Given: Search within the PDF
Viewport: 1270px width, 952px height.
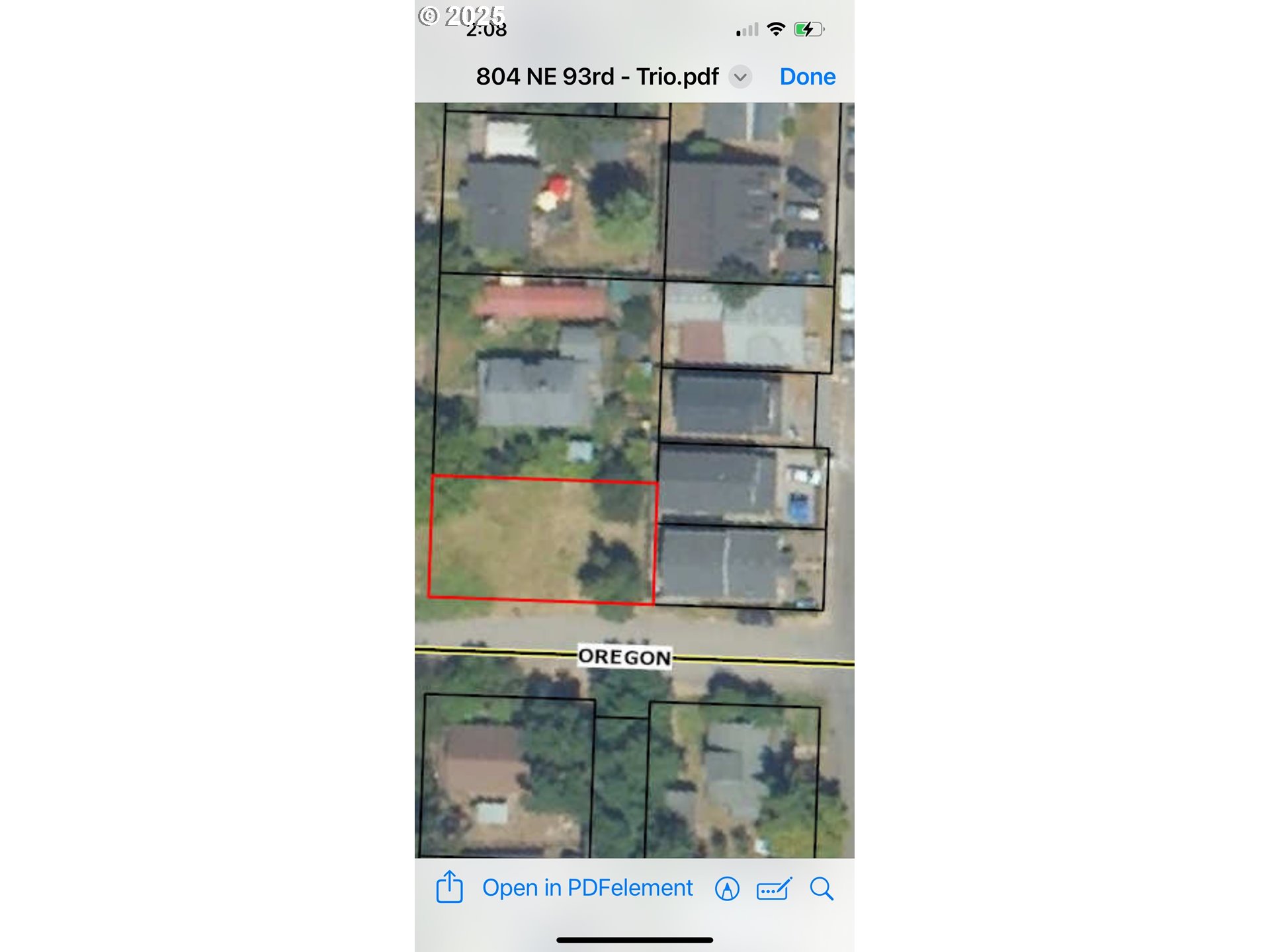Looking at the screenshot, I should [x=822, y=889].
